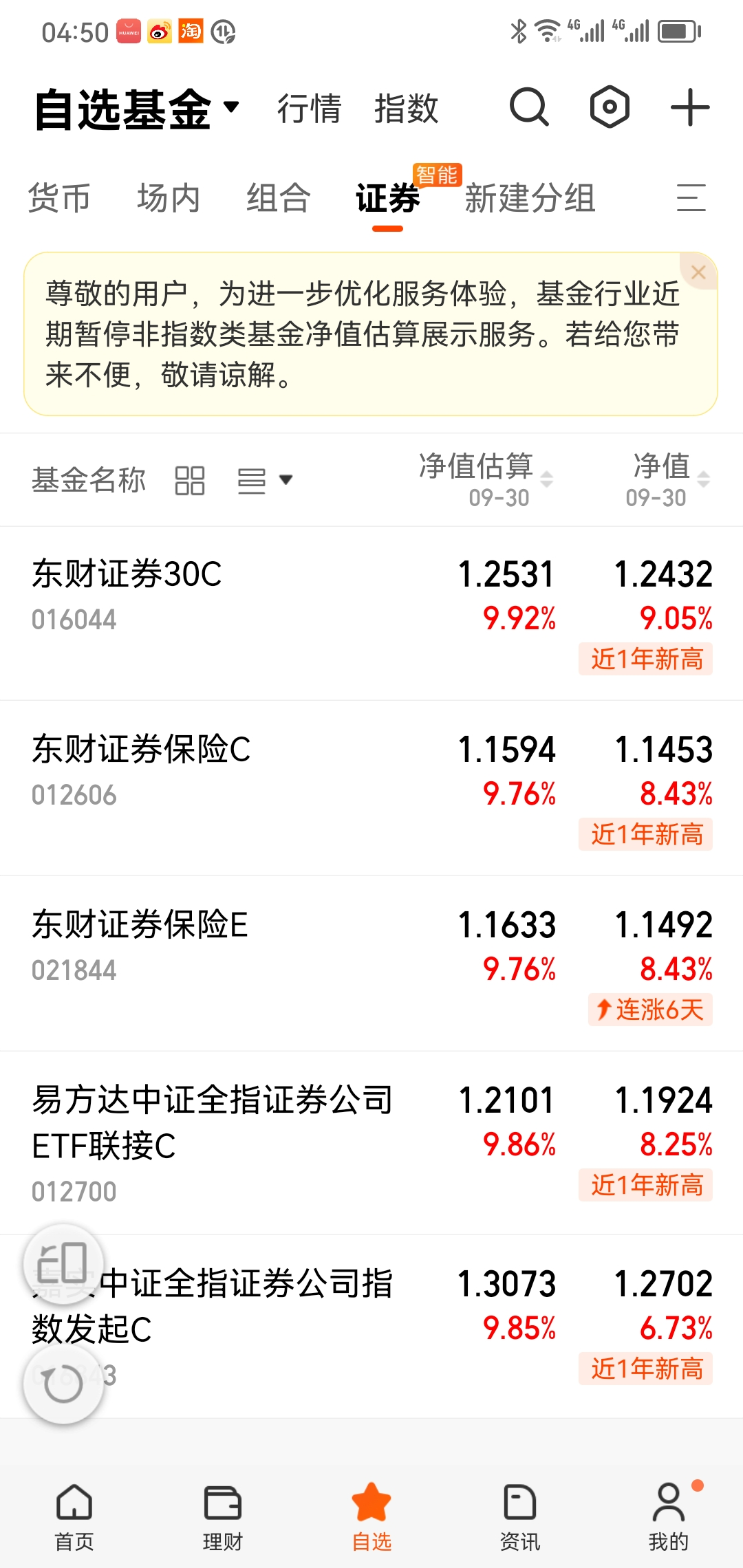
Task: Go to the 资讯 tab
Action: click(x=519, y=1516)
